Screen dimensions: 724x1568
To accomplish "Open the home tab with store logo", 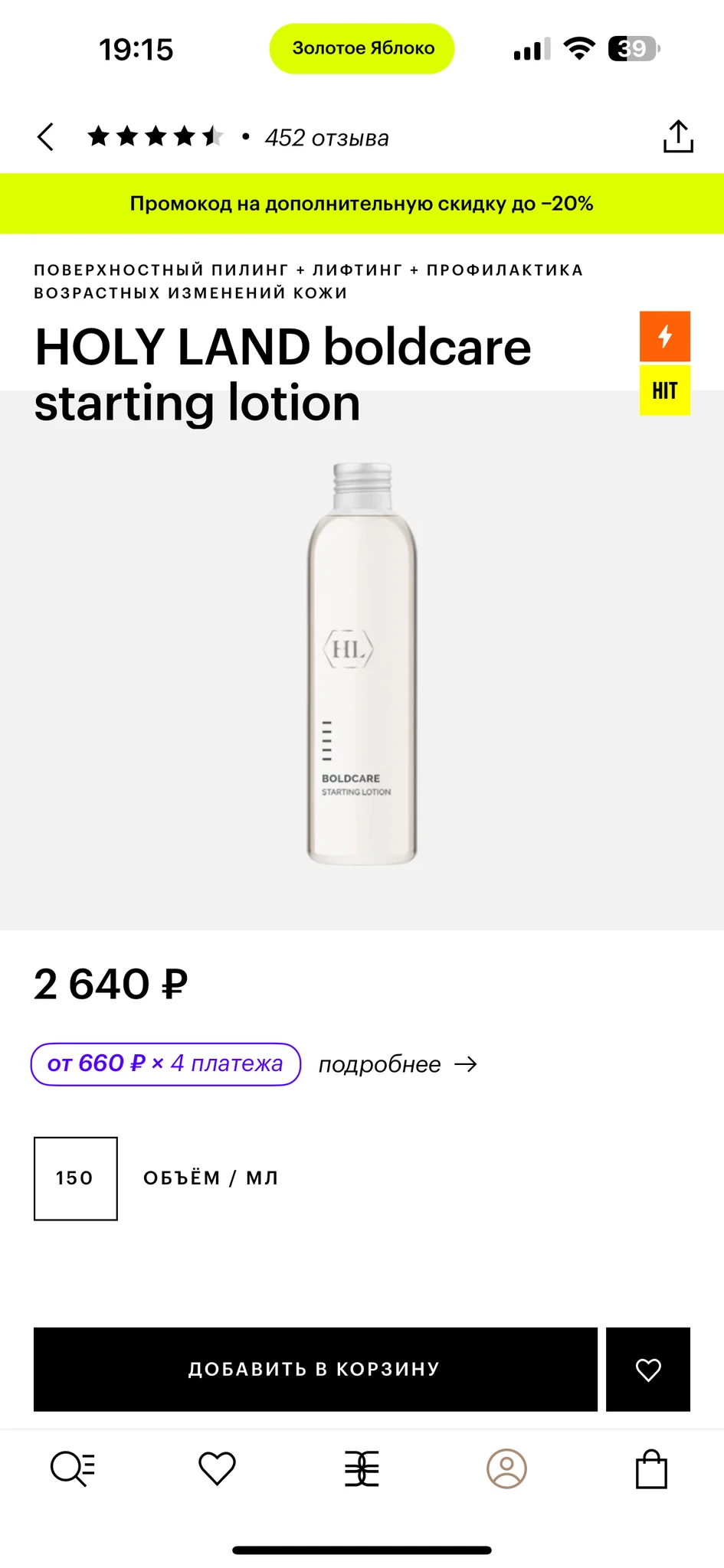I will coord(362,1468).
